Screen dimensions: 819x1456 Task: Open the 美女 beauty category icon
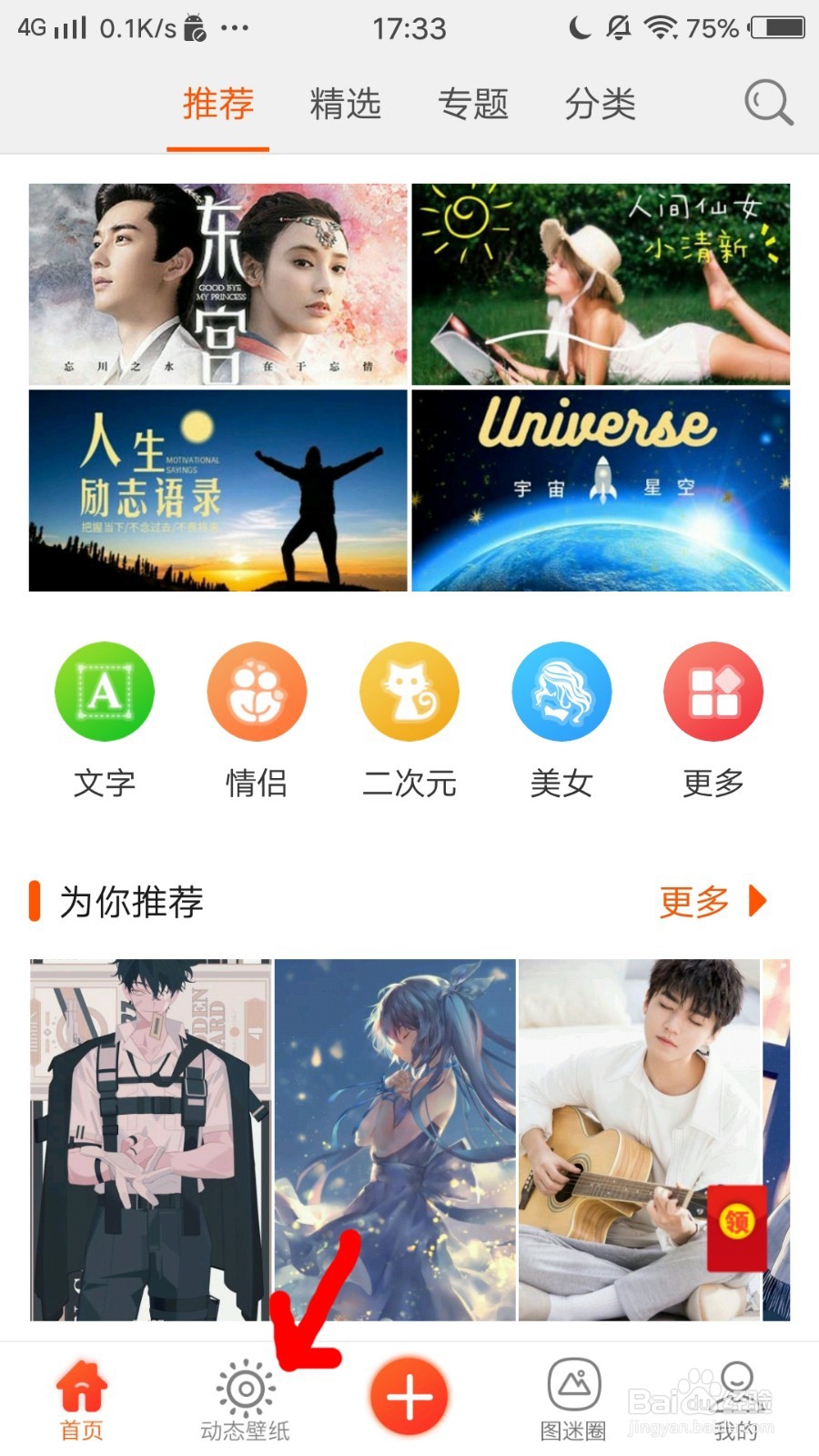561,692
